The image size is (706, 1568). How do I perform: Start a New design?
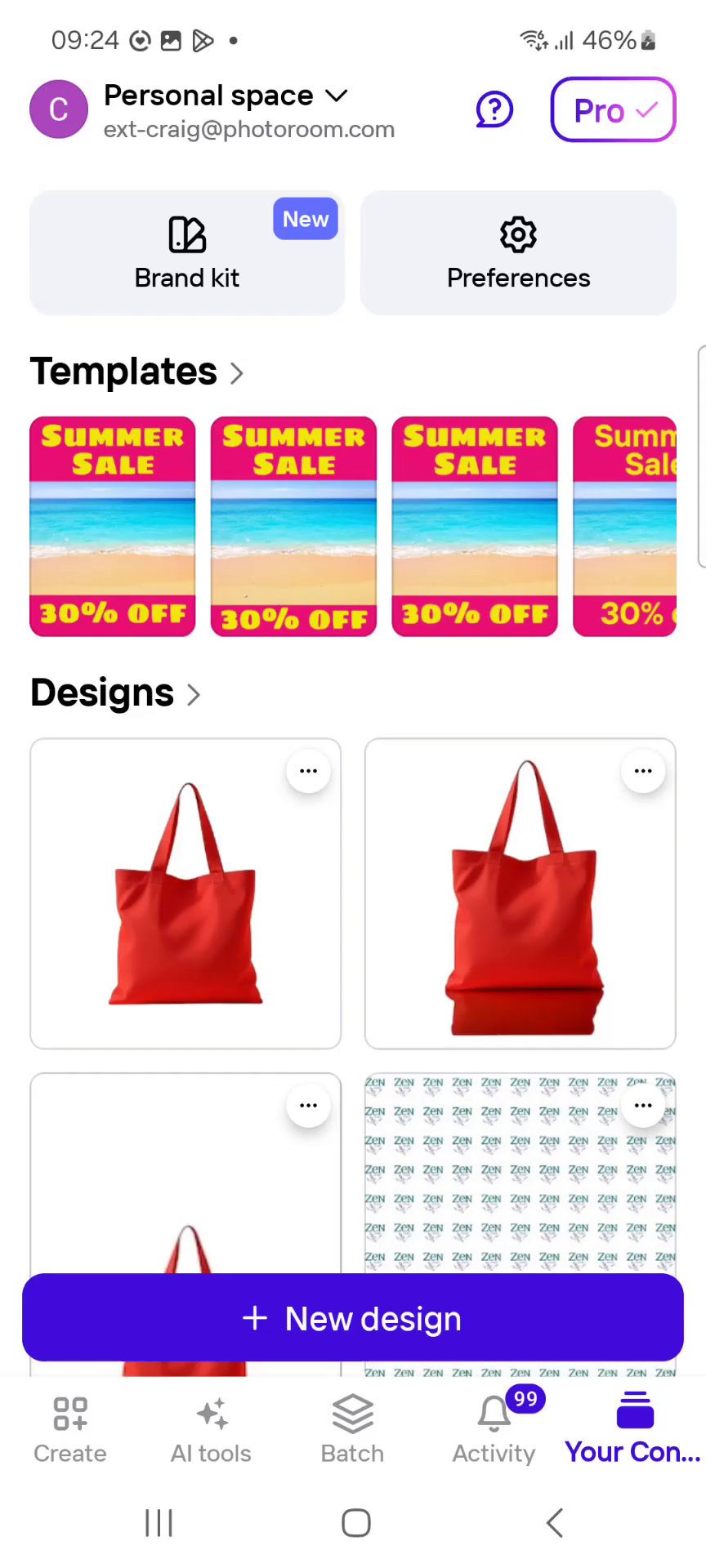353,1318
